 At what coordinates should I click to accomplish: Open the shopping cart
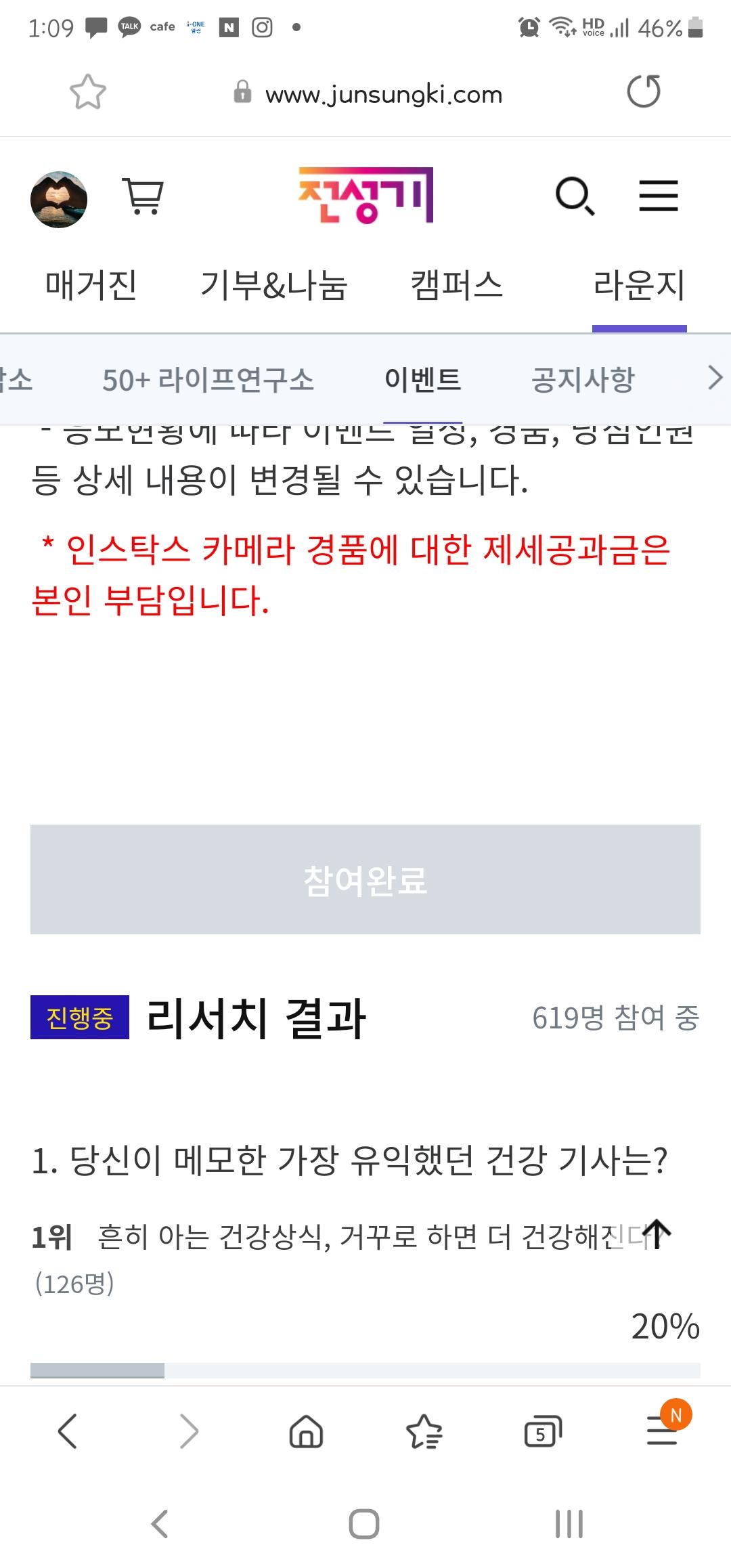click(x=143, y=196)
